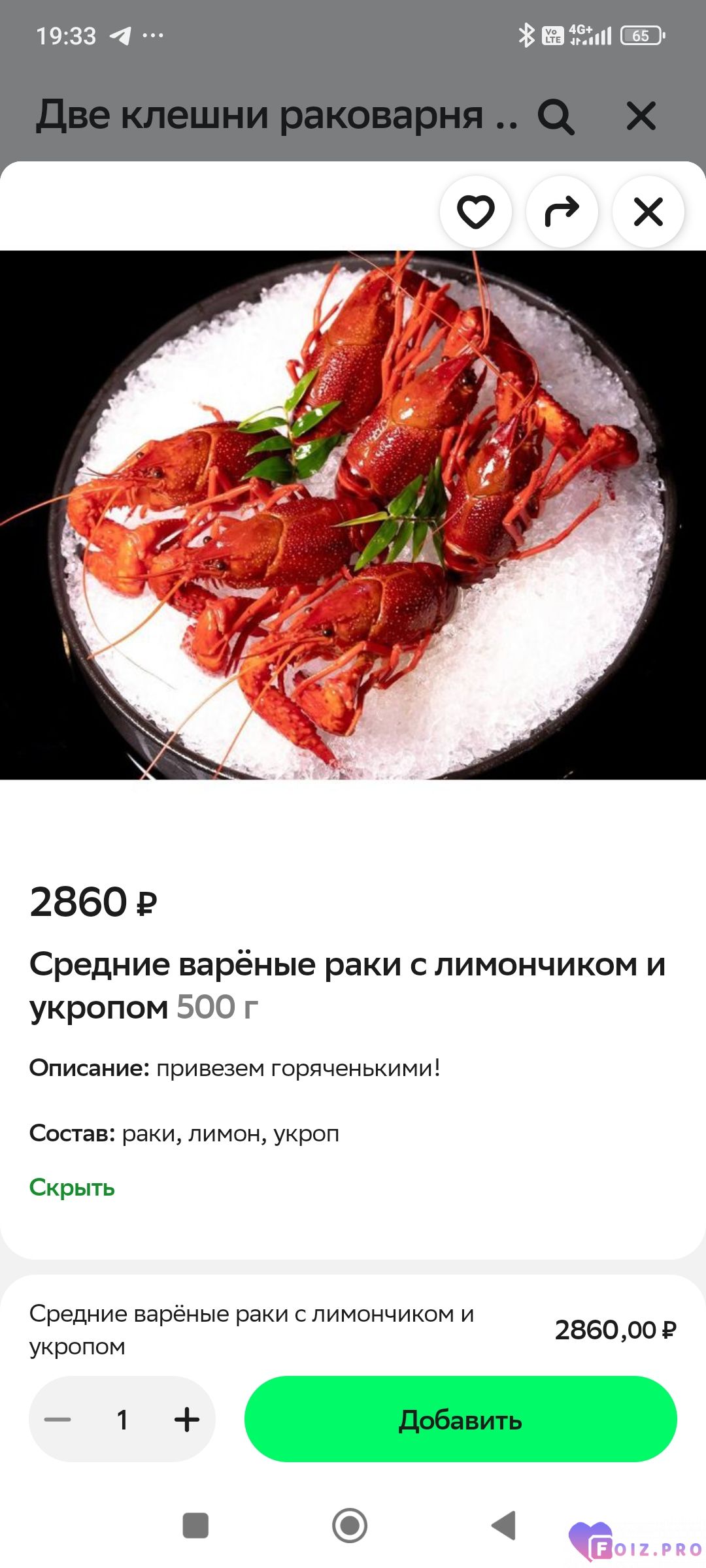Increase quantity with the plus button

tap(187, 1419)
